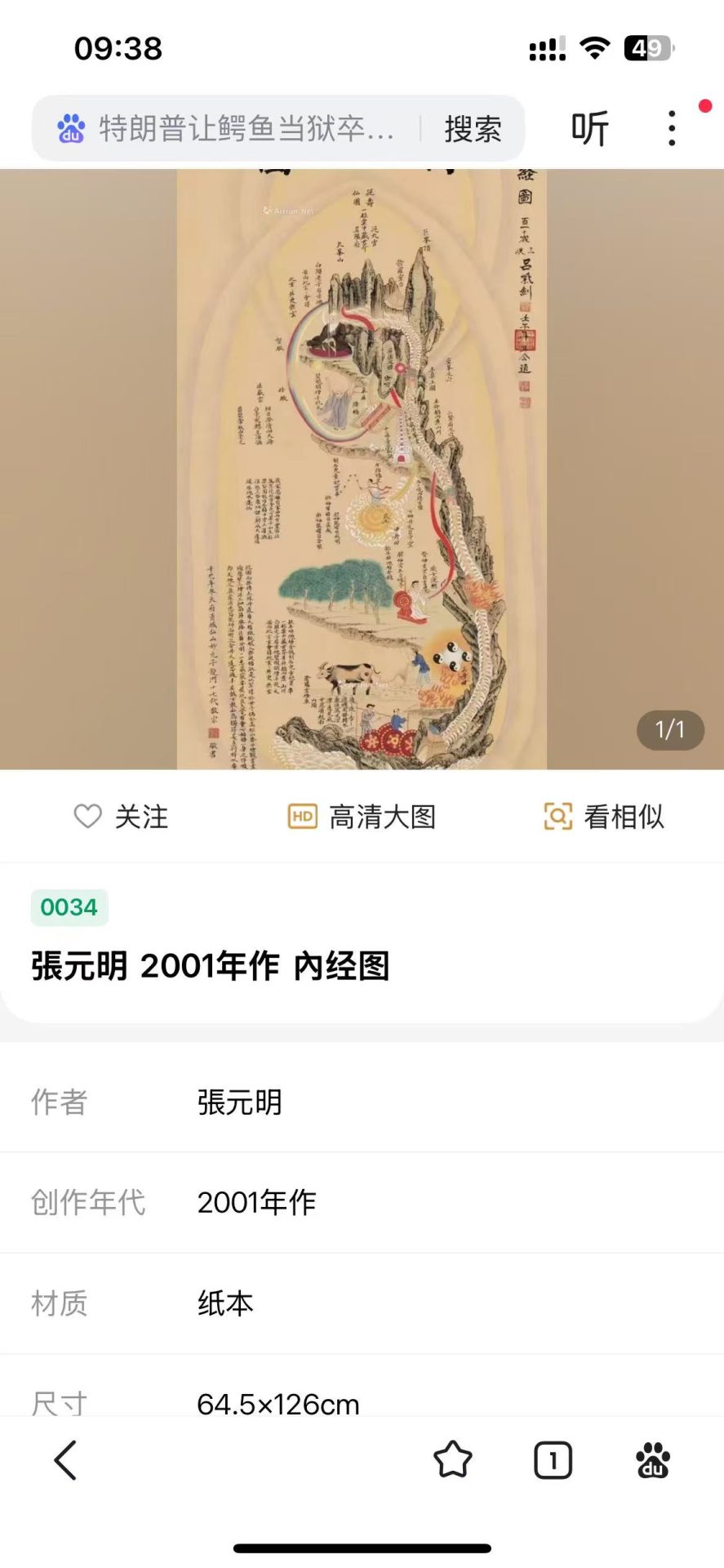724x1568 pixels.
Task: Open the tab switcher showing 1
Action: (553, 1460)
